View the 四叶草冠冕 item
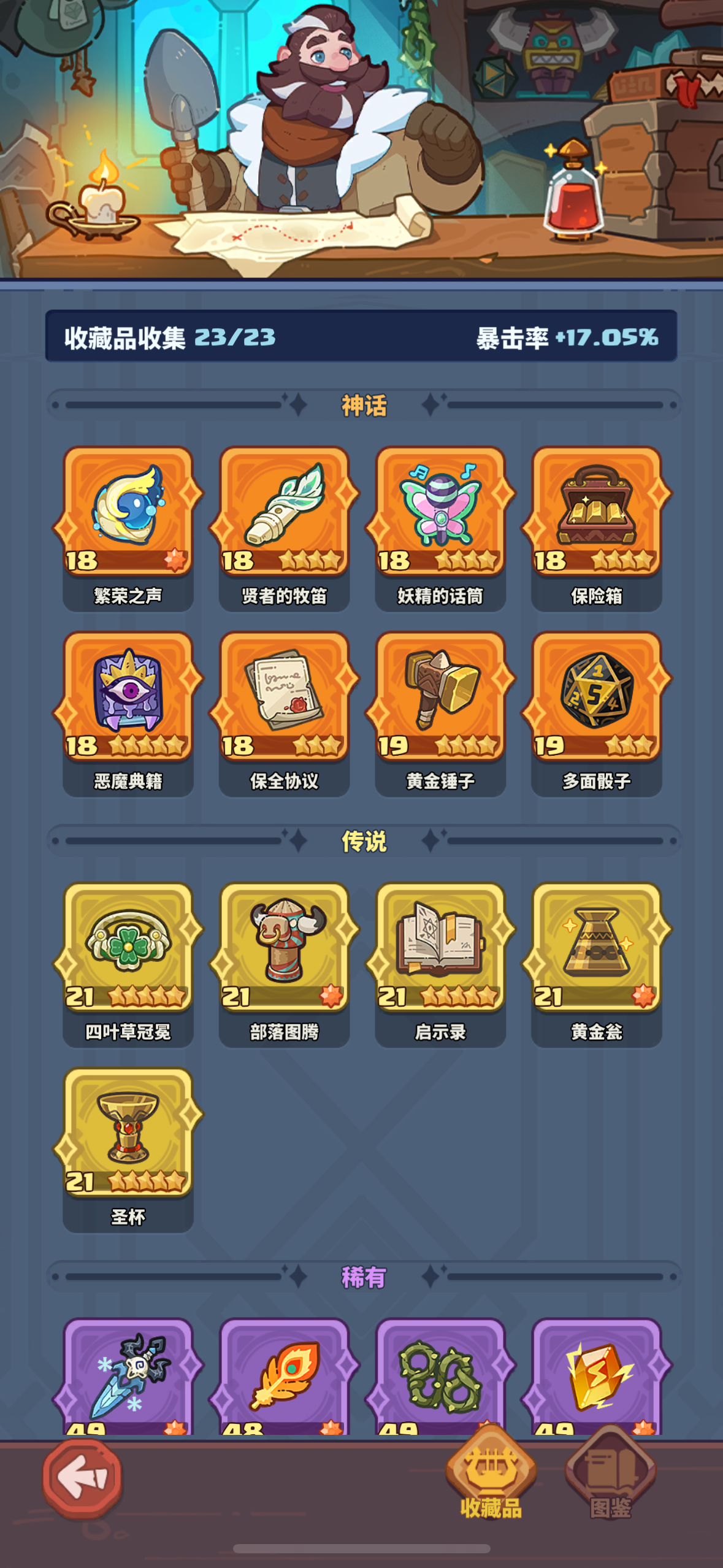Image resolution: width=723 pixels, height=1568 pixels. tap(128, 964)
